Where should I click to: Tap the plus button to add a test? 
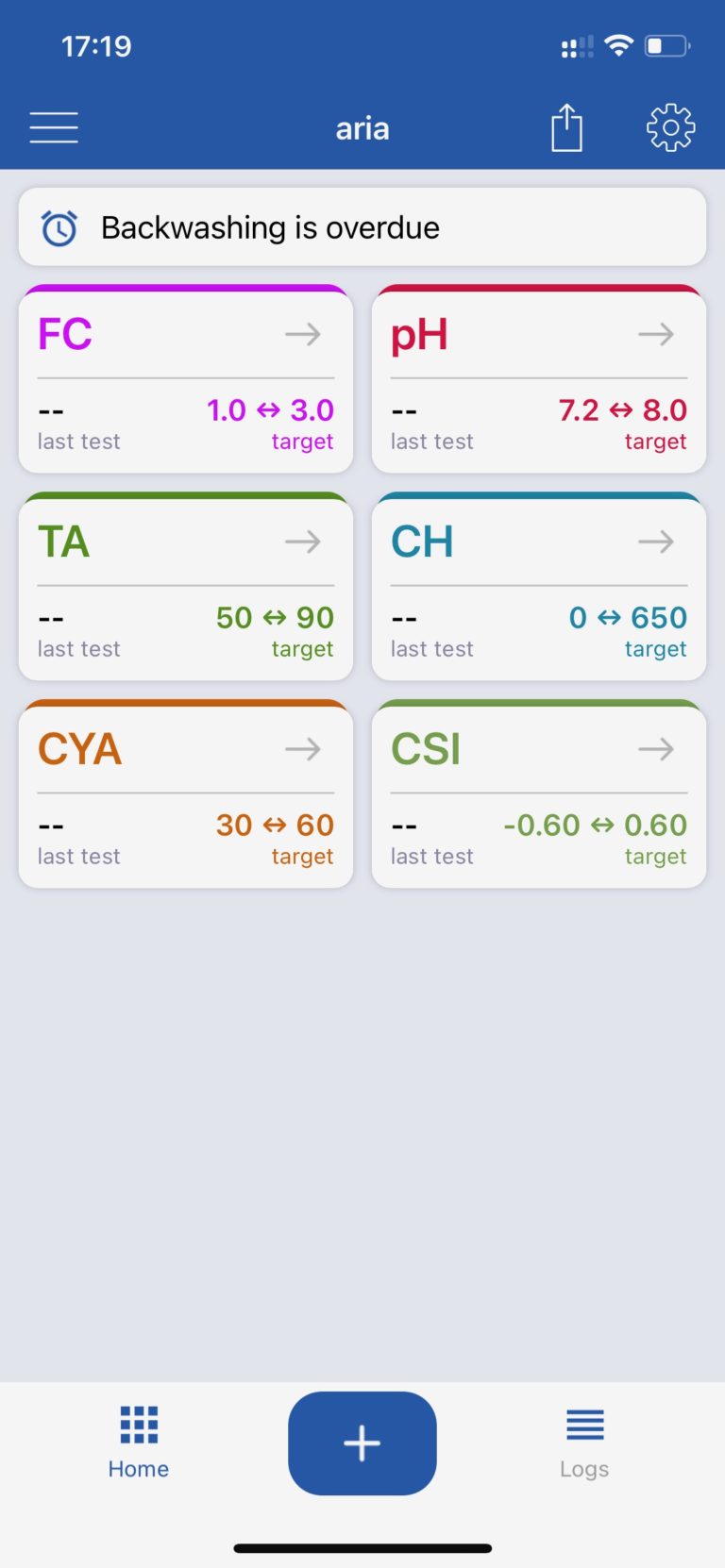pos(362,1443)
